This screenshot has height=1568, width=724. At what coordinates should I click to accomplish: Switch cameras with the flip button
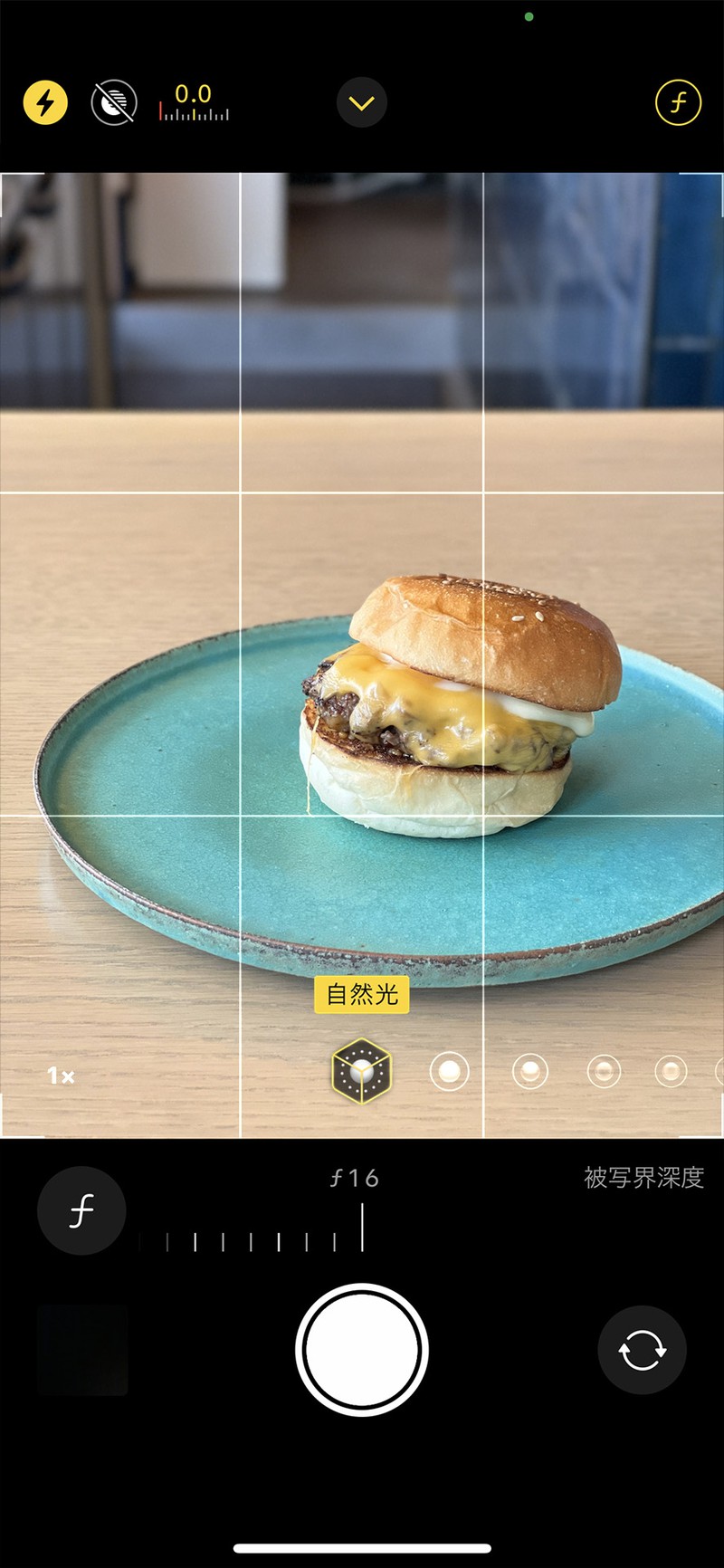[642, 1350]
